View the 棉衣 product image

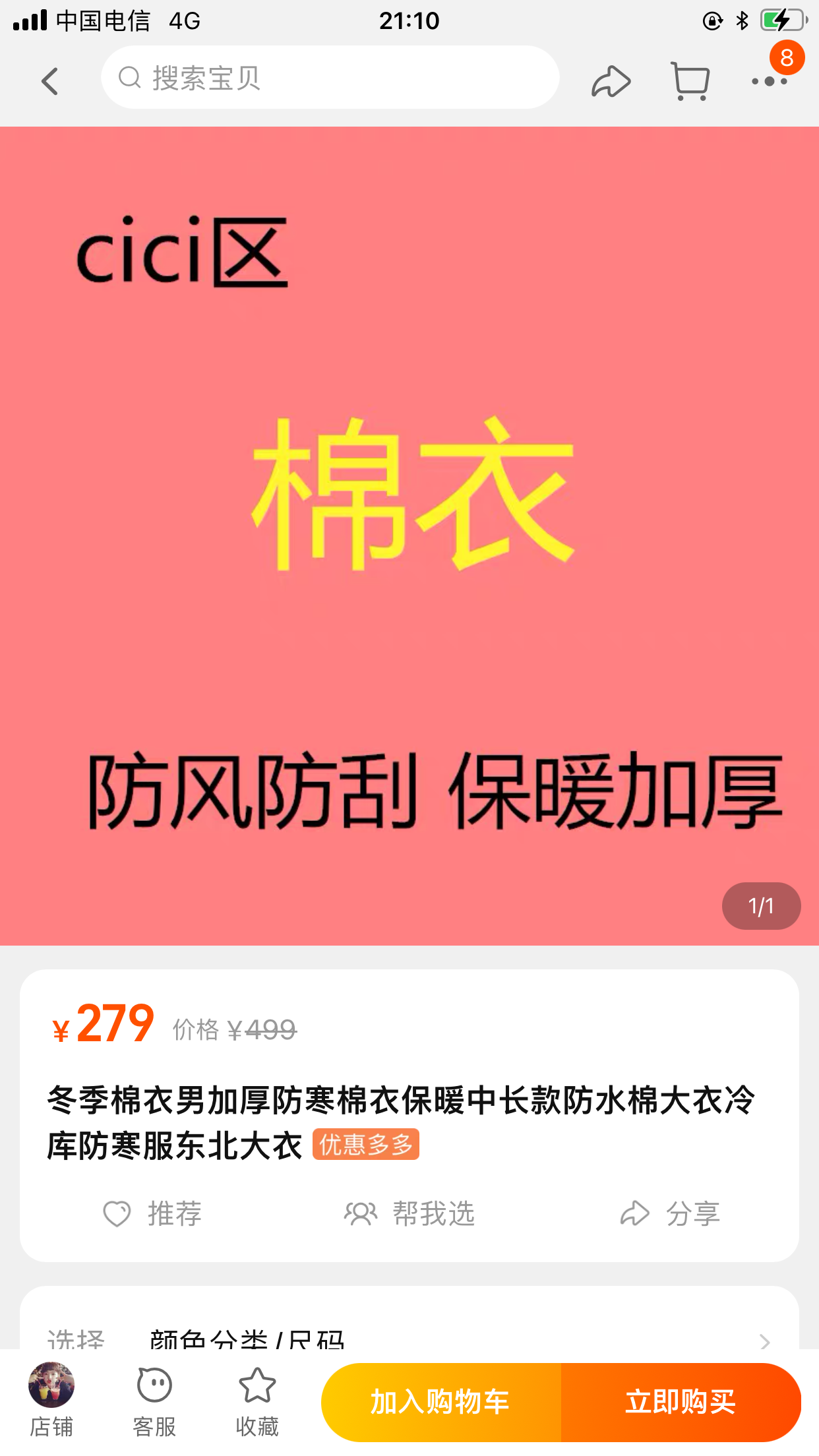click(x=409, y=535)
